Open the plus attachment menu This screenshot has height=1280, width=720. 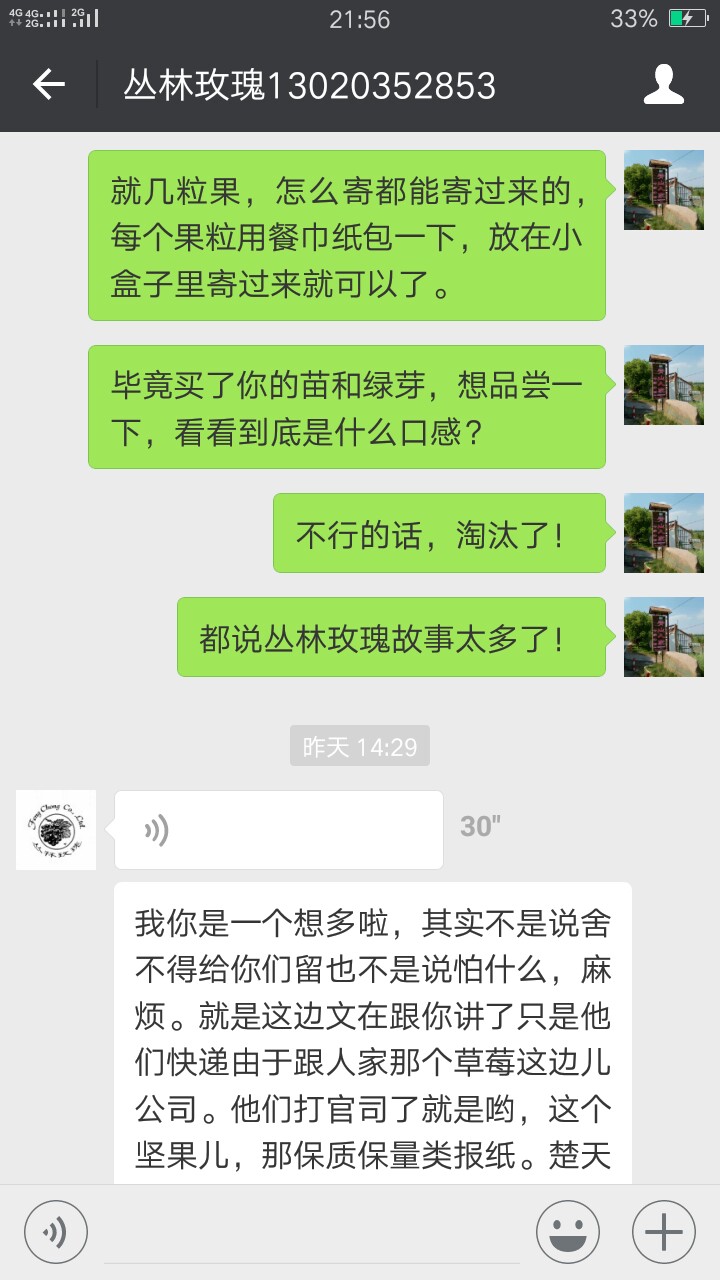[663, 1231]
